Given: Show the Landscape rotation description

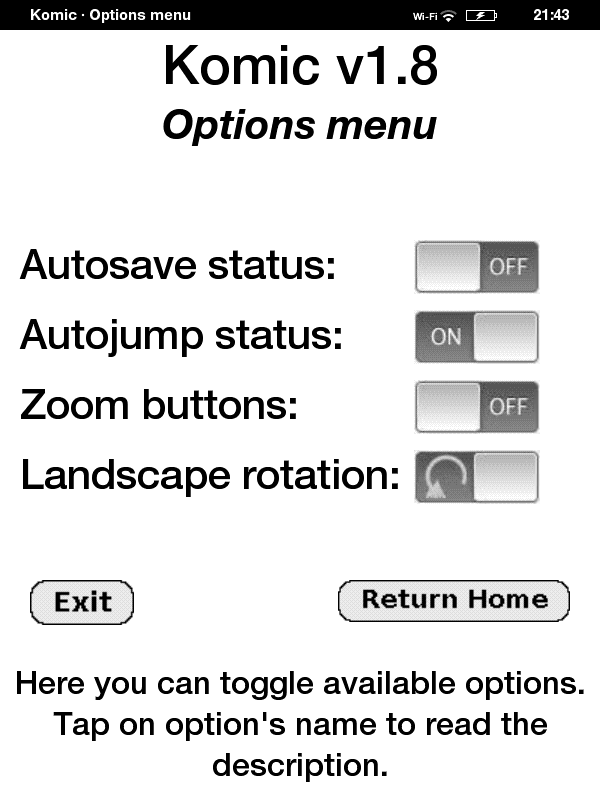Looking at the screenshot, I should pos(210,477).
